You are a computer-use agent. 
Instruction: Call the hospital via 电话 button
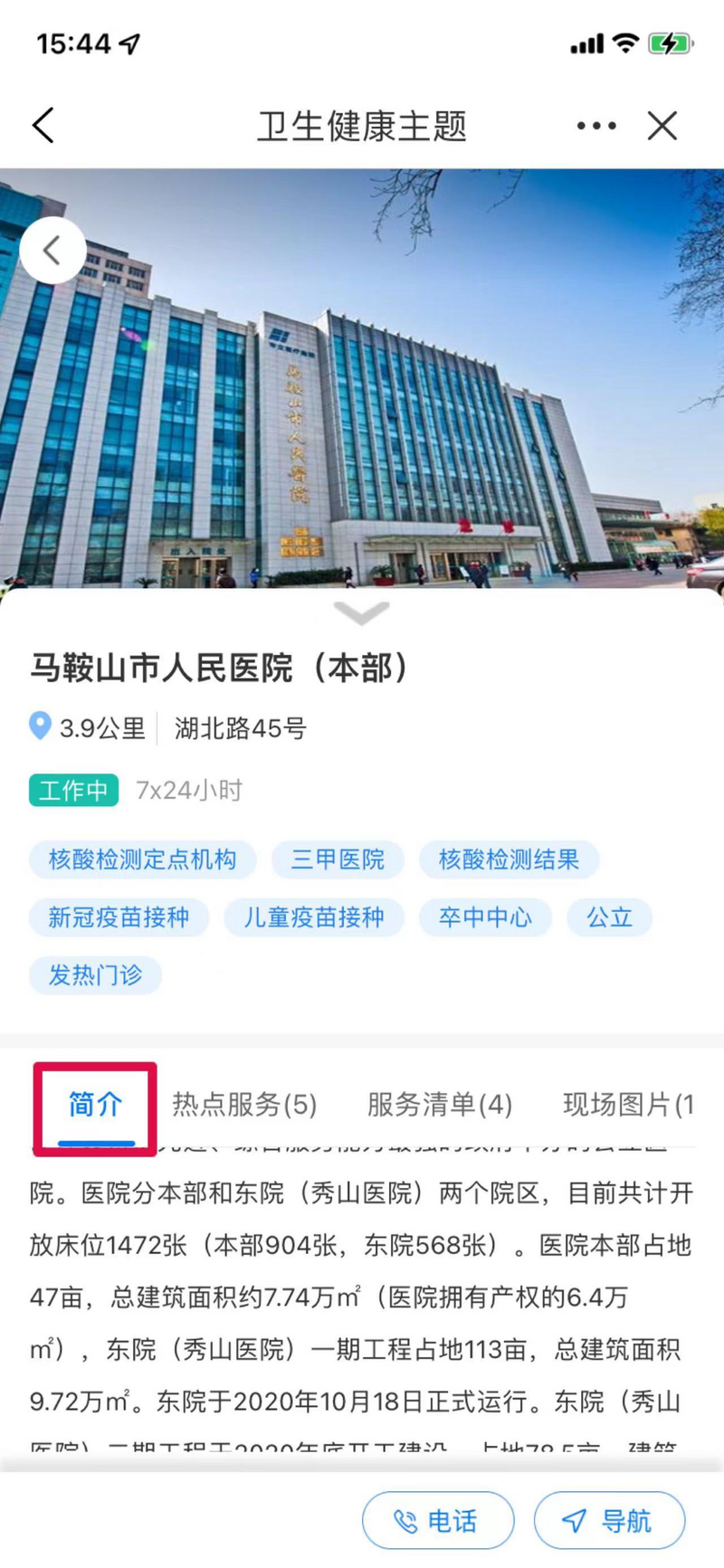(x=438, y=1521)
